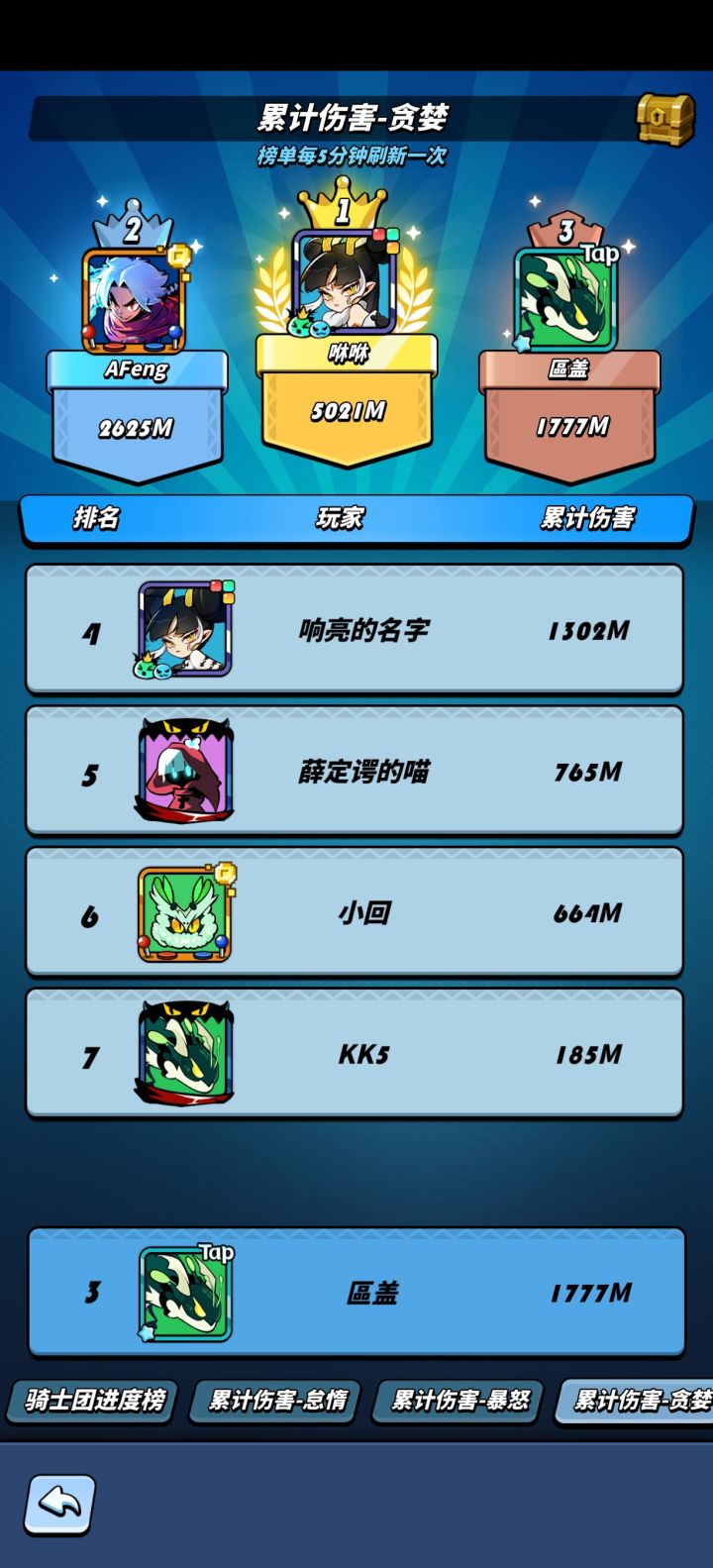Screen dimensions: 713x1568
Task: Open the rank 4 row 响亮的名字
Action: pos(355,630)
